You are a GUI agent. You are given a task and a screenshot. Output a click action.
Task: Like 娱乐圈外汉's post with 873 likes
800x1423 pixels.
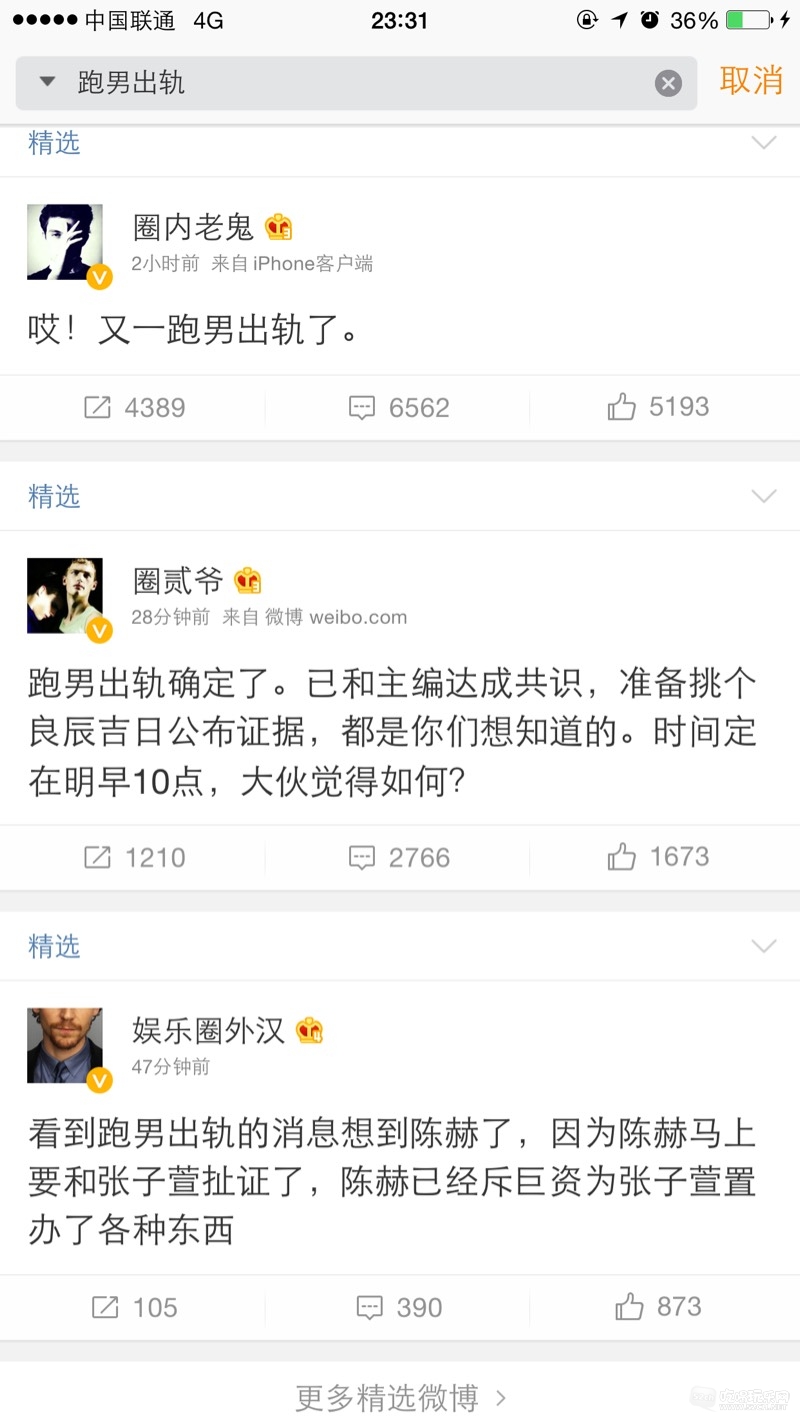(x=658, y=1307)
